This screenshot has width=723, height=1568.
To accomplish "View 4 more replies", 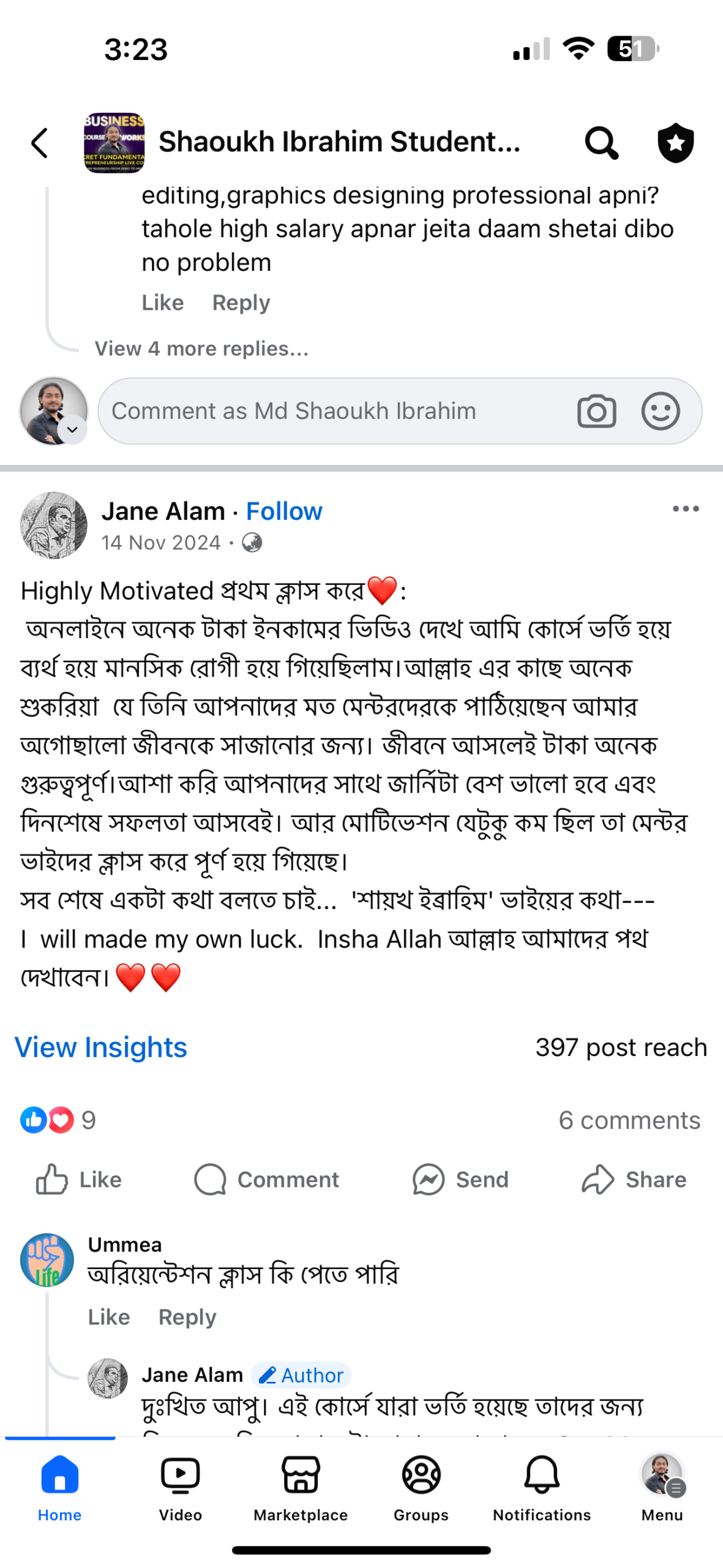I will [x=201, y=349].
